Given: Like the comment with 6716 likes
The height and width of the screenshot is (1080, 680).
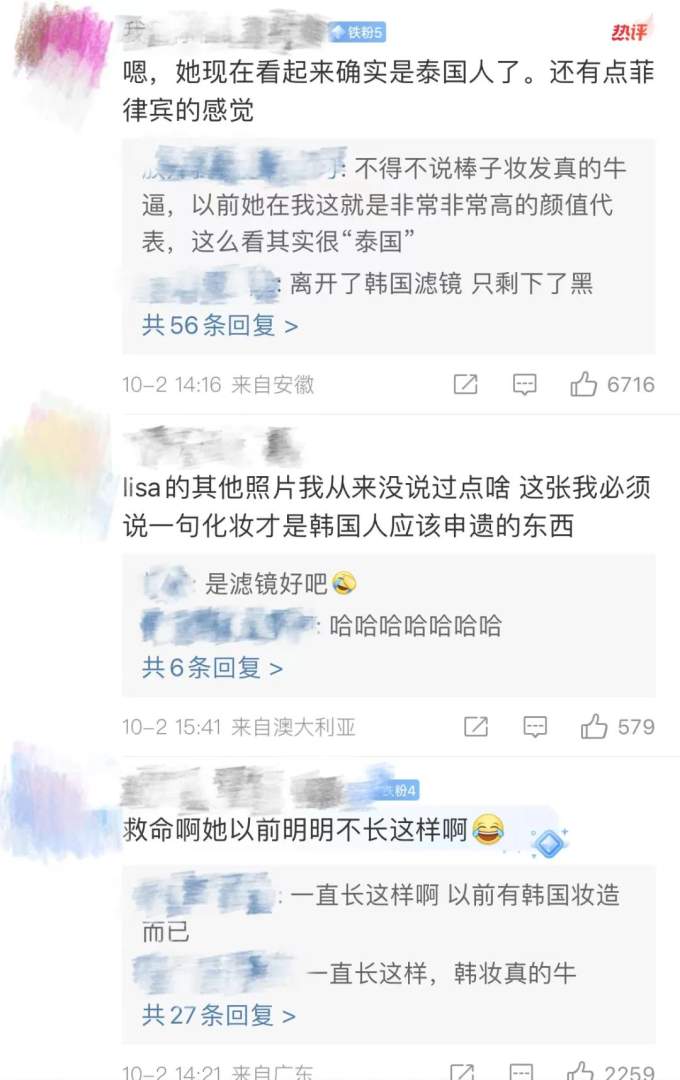Looking at the screenshot, I should click(584, 384).
